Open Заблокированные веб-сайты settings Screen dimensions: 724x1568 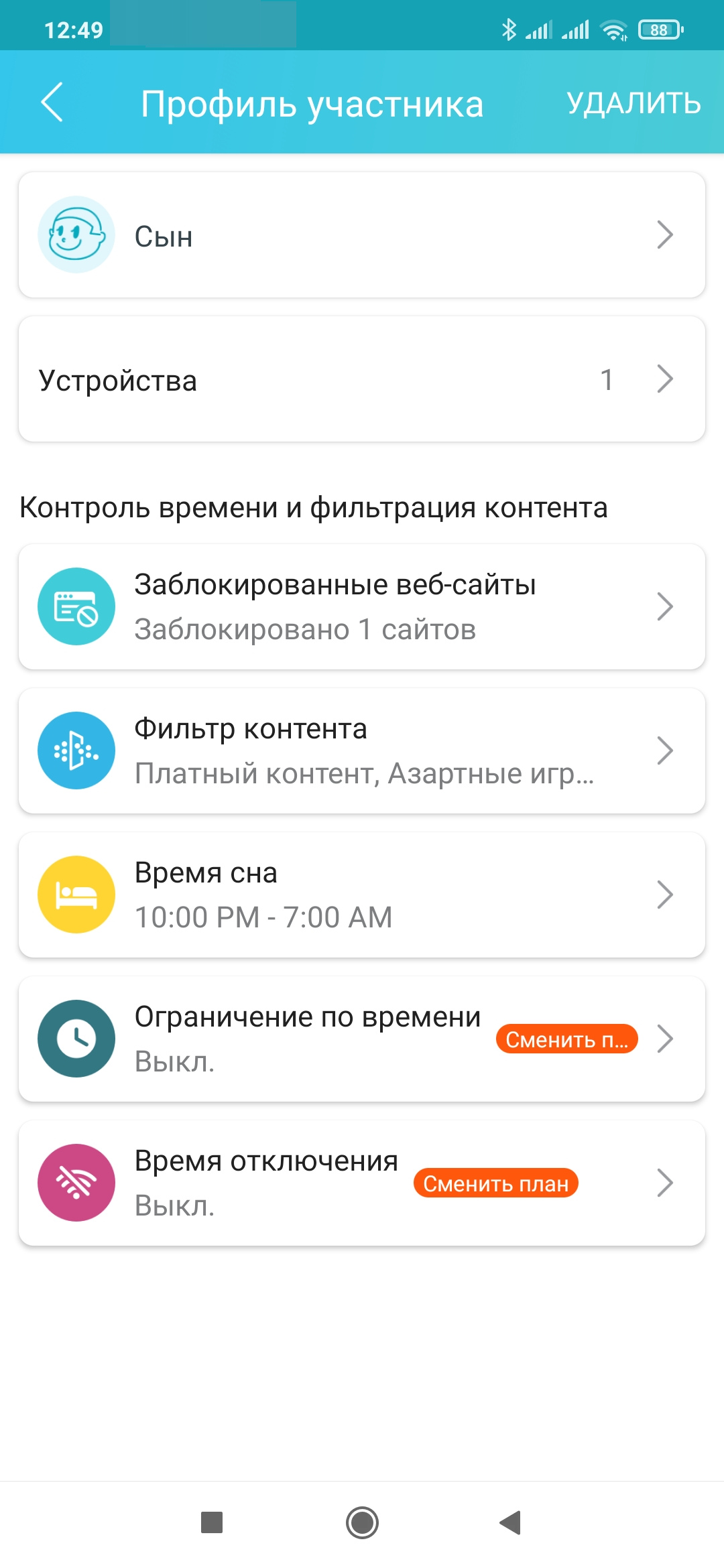point(362,606)
